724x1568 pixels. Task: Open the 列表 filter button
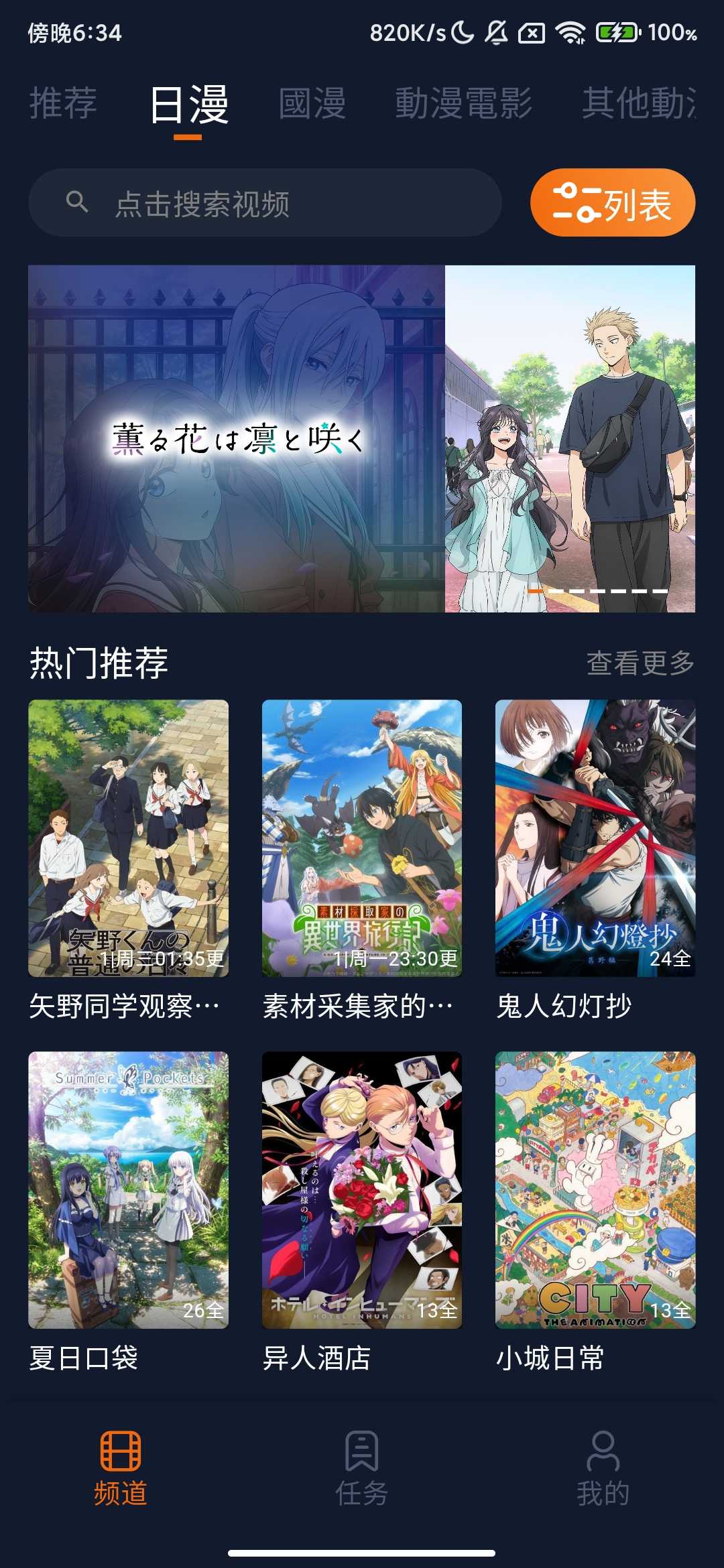pyautogui.click(x=612, y=202)
